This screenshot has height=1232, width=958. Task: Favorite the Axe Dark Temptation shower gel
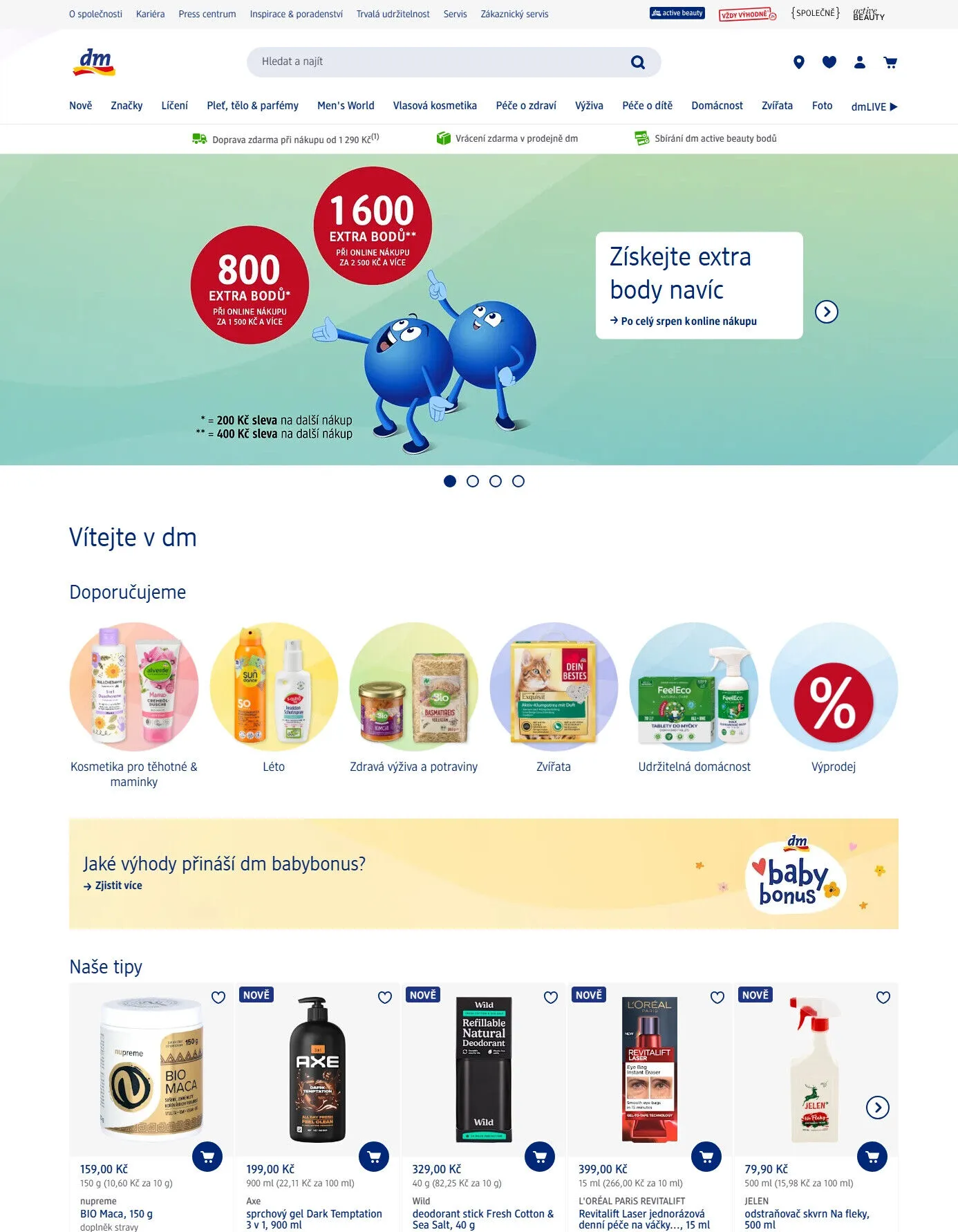coord(384,997)
